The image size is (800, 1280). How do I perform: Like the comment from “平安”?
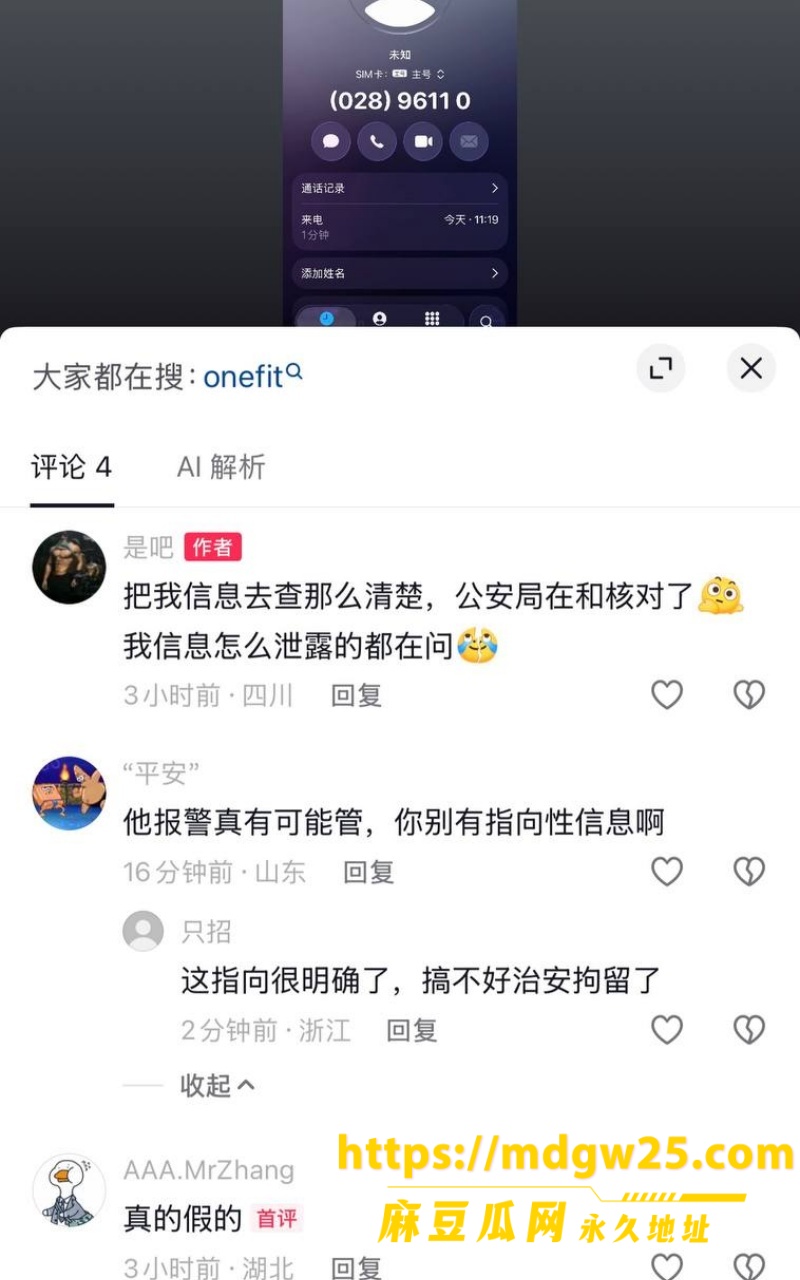[667, 871]
